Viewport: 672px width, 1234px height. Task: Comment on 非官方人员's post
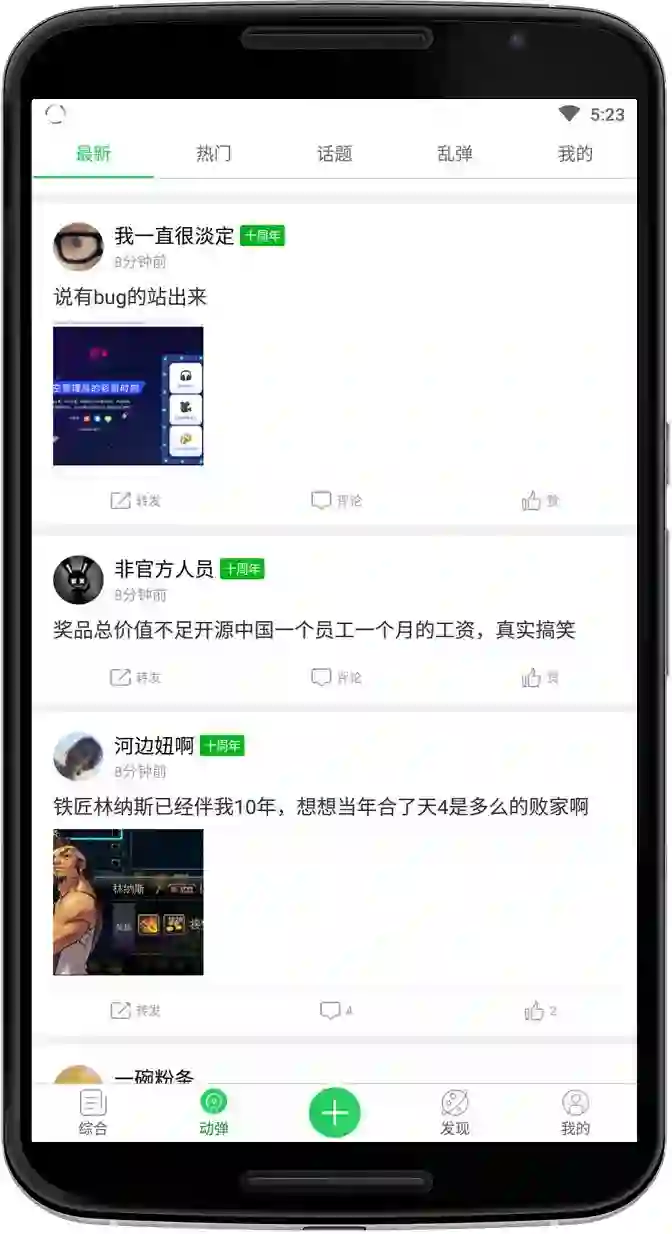pos(336,678)
